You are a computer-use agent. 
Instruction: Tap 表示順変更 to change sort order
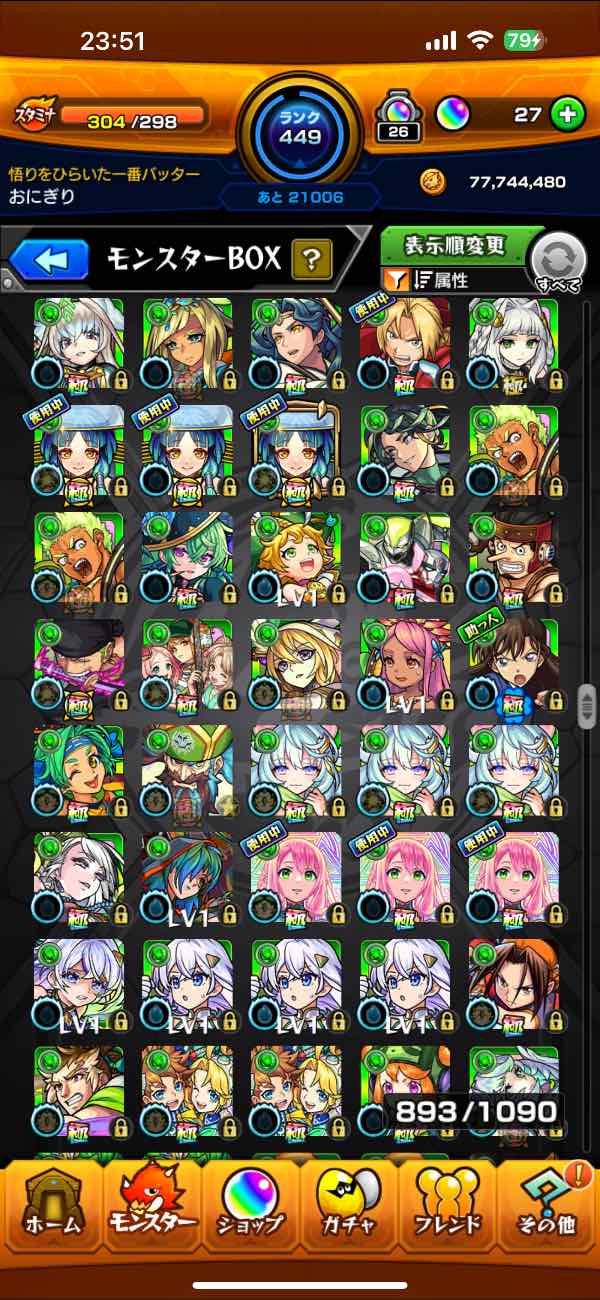(x=455, y=245)
